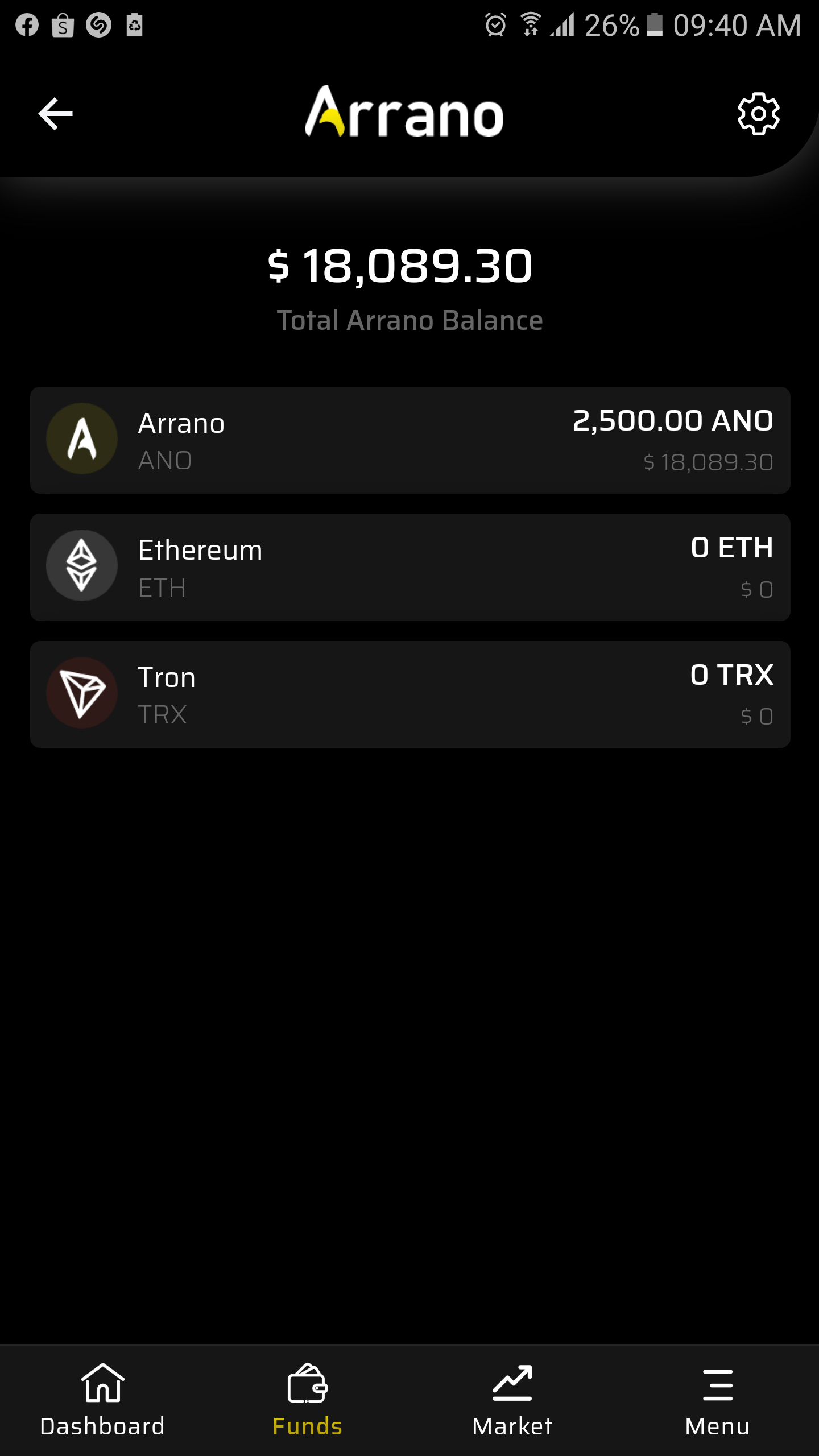
Task: Open the settings gear
Action: [758, 114]
